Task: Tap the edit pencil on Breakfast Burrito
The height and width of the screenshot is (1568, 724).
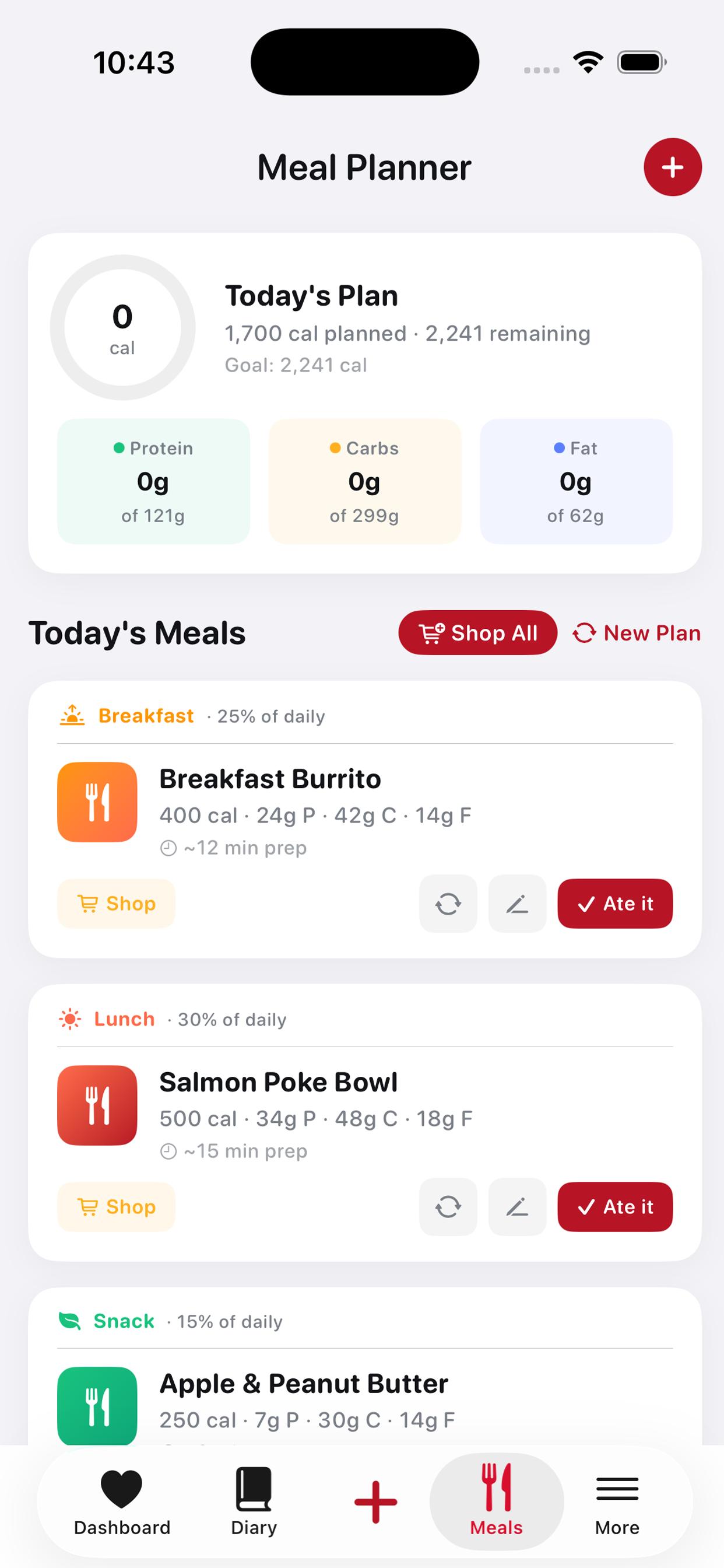Action: pyautogui.click(x=517, y=904)
